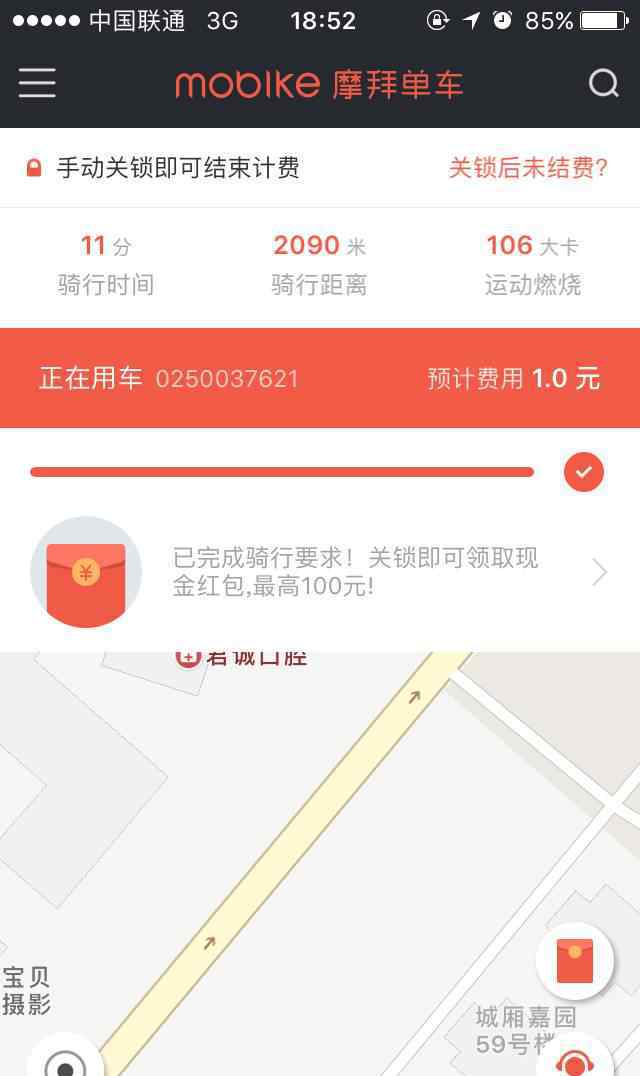Open the search icon

click(603, 83)
